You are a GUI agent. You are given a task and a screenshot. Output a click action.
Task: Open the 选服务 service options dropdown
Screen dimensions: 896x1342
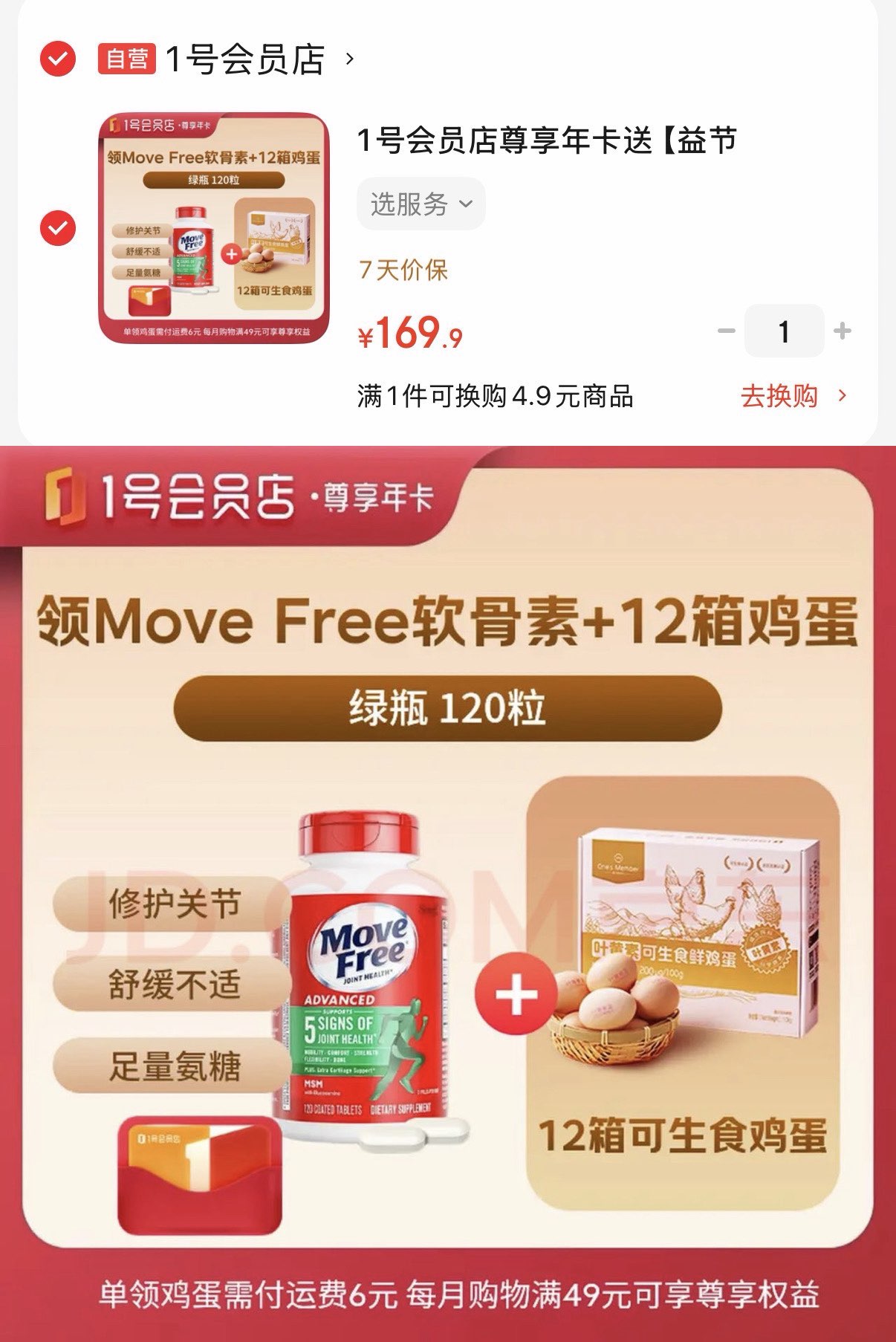click(420, 204)
